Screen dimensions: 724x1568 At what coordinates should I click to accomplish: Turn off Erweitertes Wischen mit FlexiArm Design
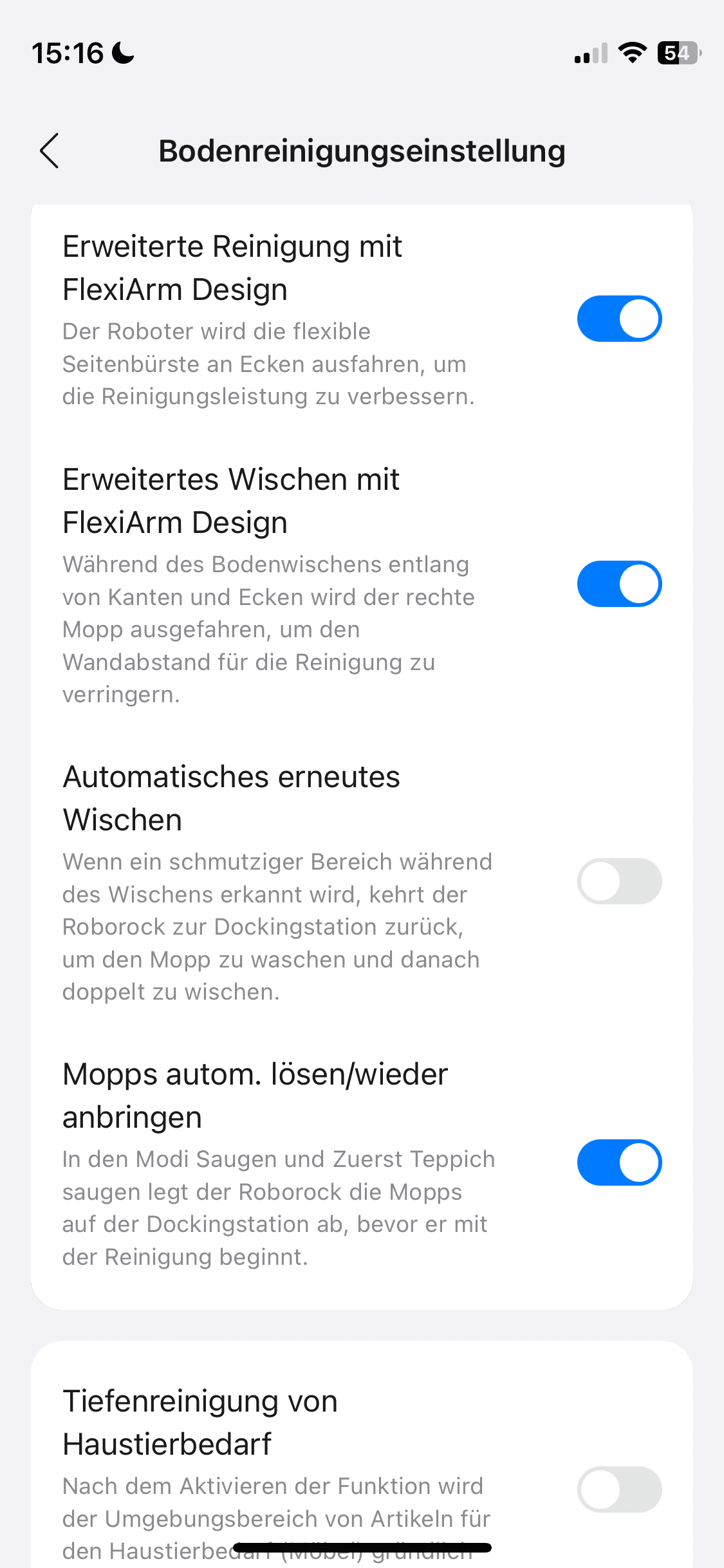point(619,584)
